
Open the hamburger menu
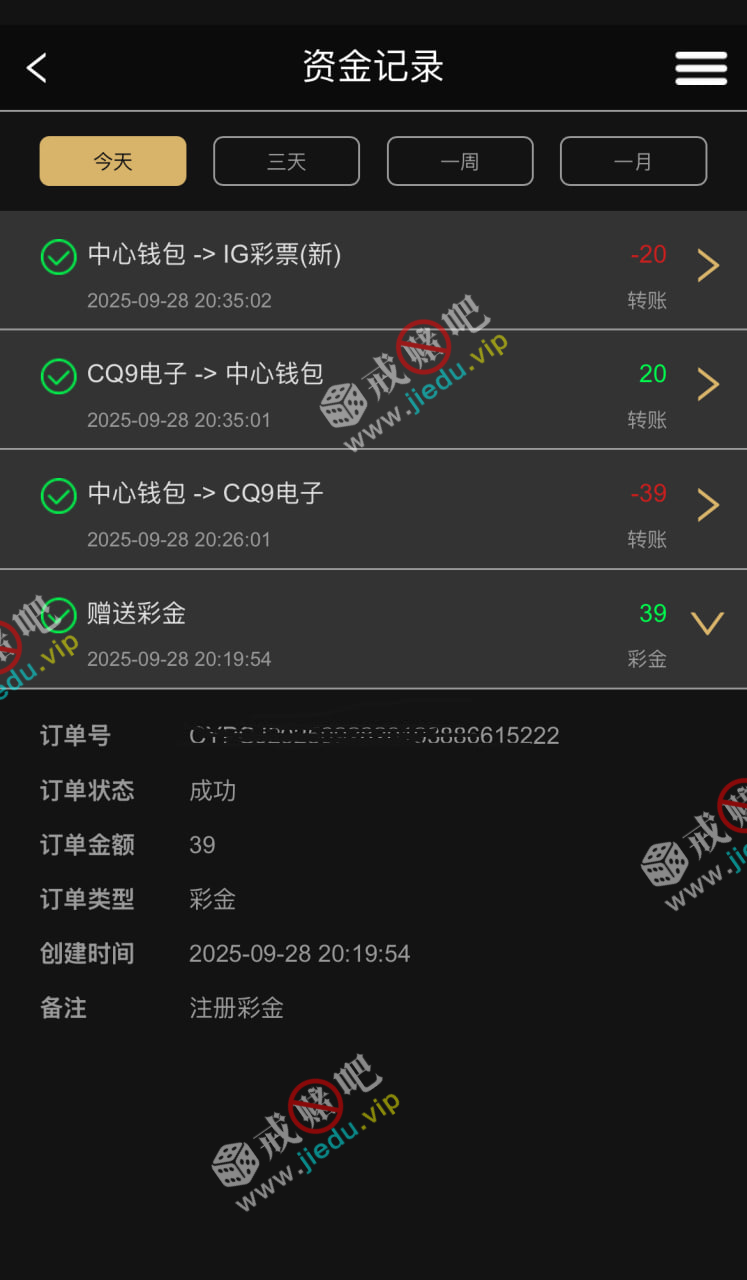700,68
